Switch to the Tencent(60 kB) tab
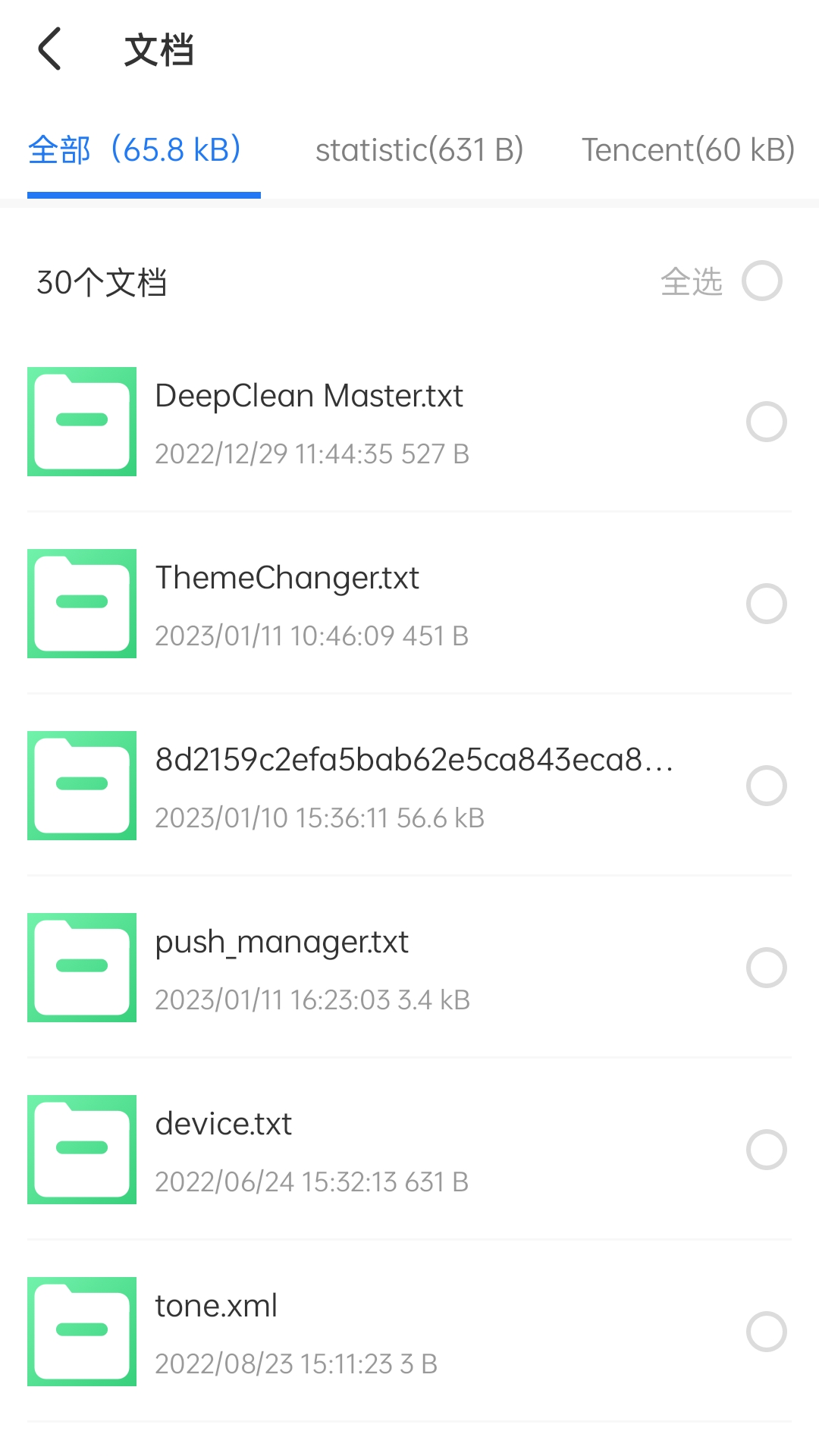 [x=688, y=150]
